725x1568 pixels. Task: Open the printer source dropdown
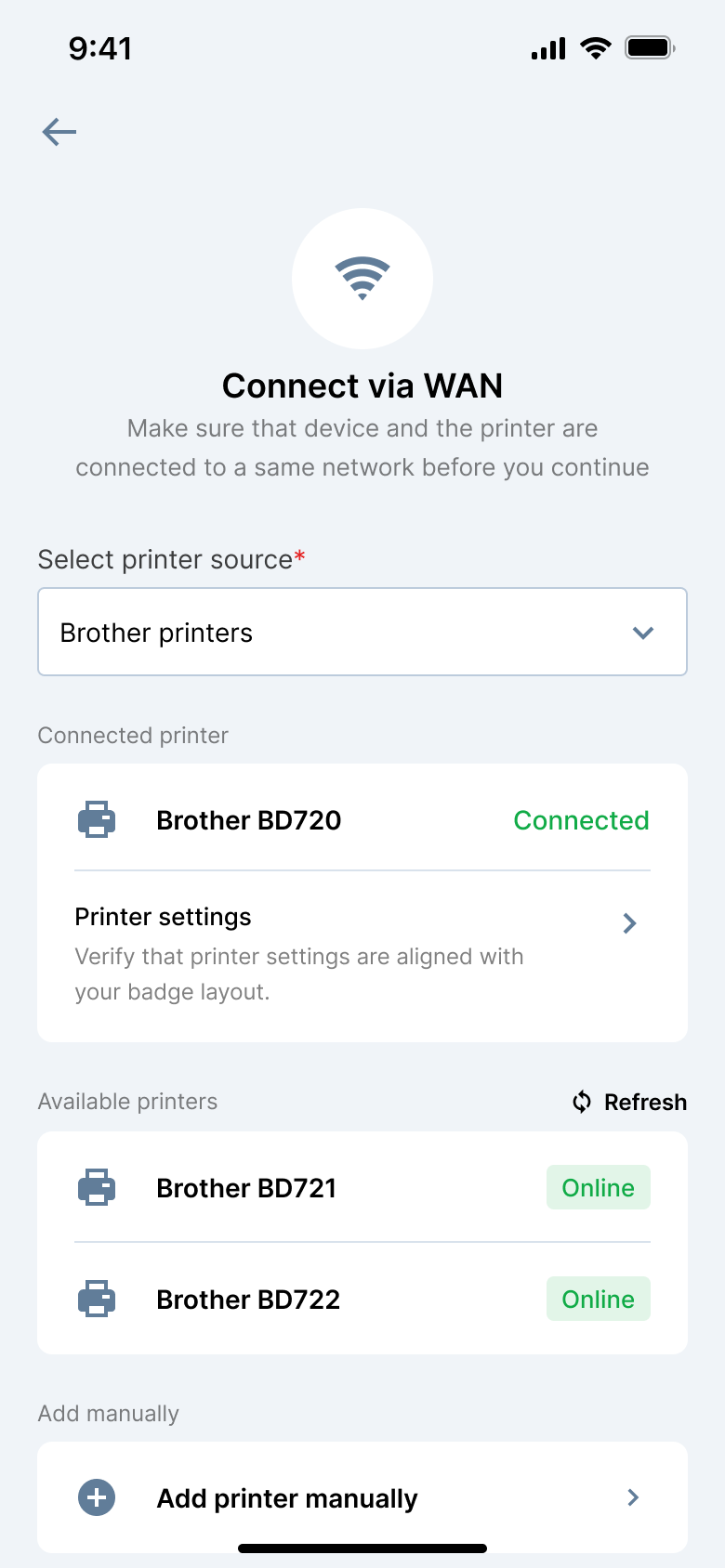coord(362,632)
